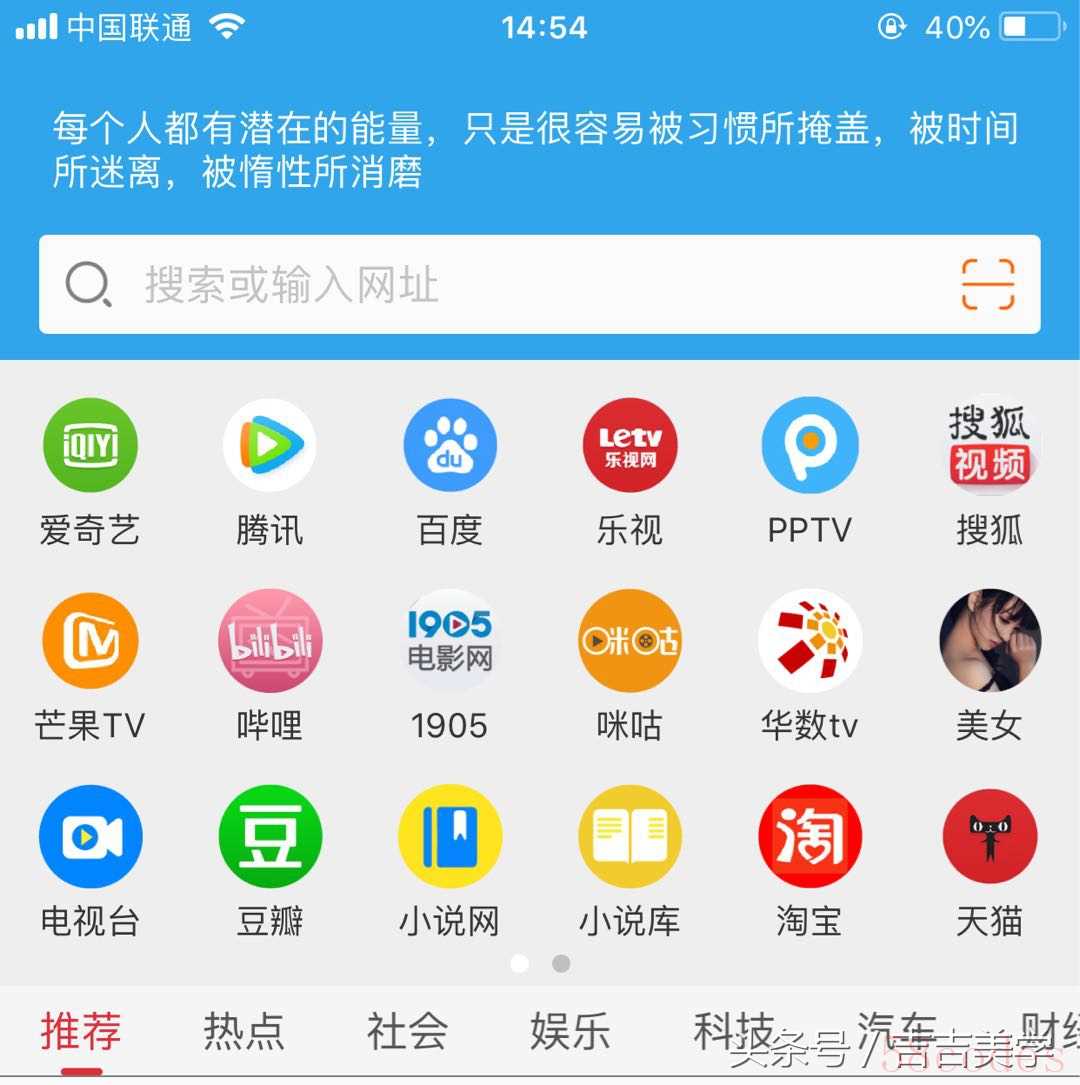The image size is (1080, 1085).
Task: Open the 乐视 shortcut
Action: (630, 446)
